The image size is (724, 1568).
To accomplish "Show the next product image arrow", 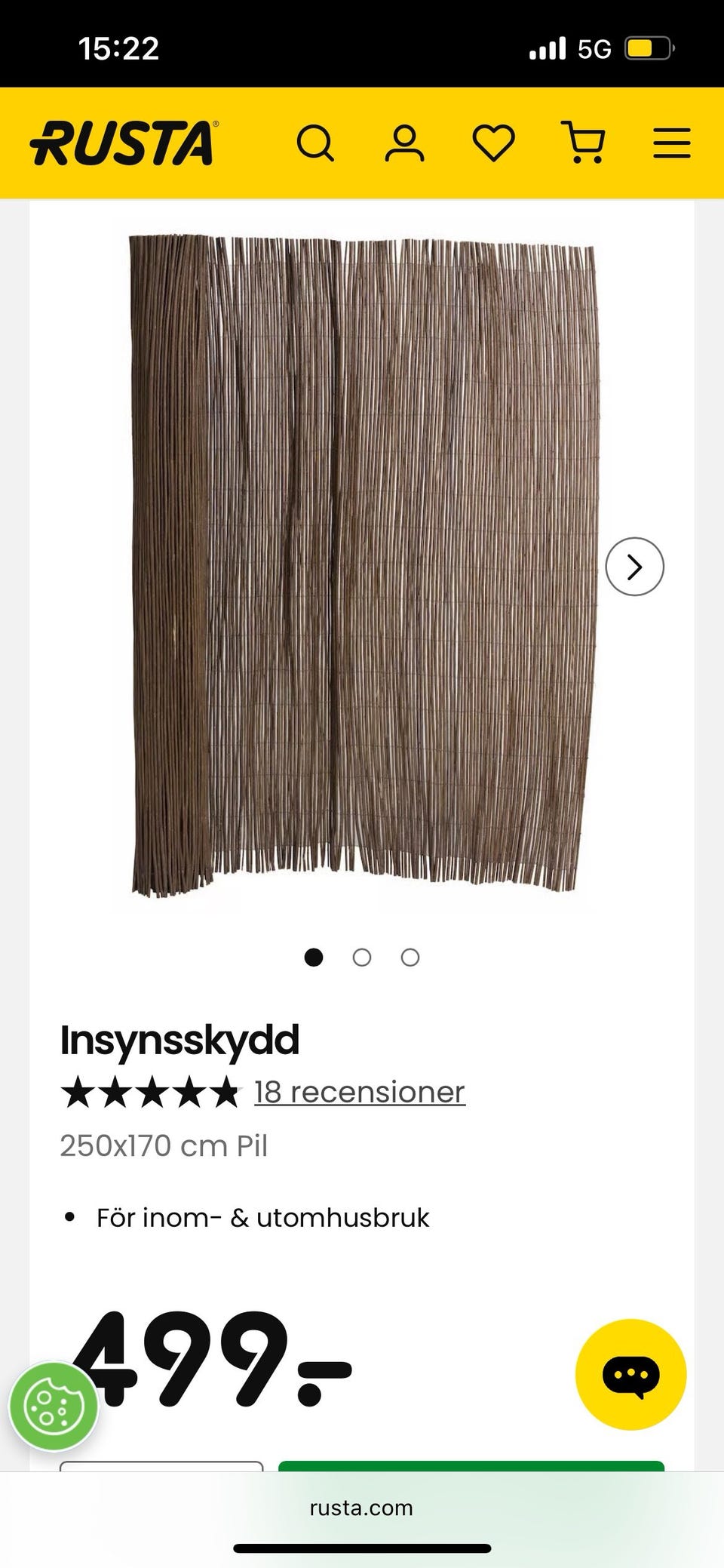I will (634, 567).
